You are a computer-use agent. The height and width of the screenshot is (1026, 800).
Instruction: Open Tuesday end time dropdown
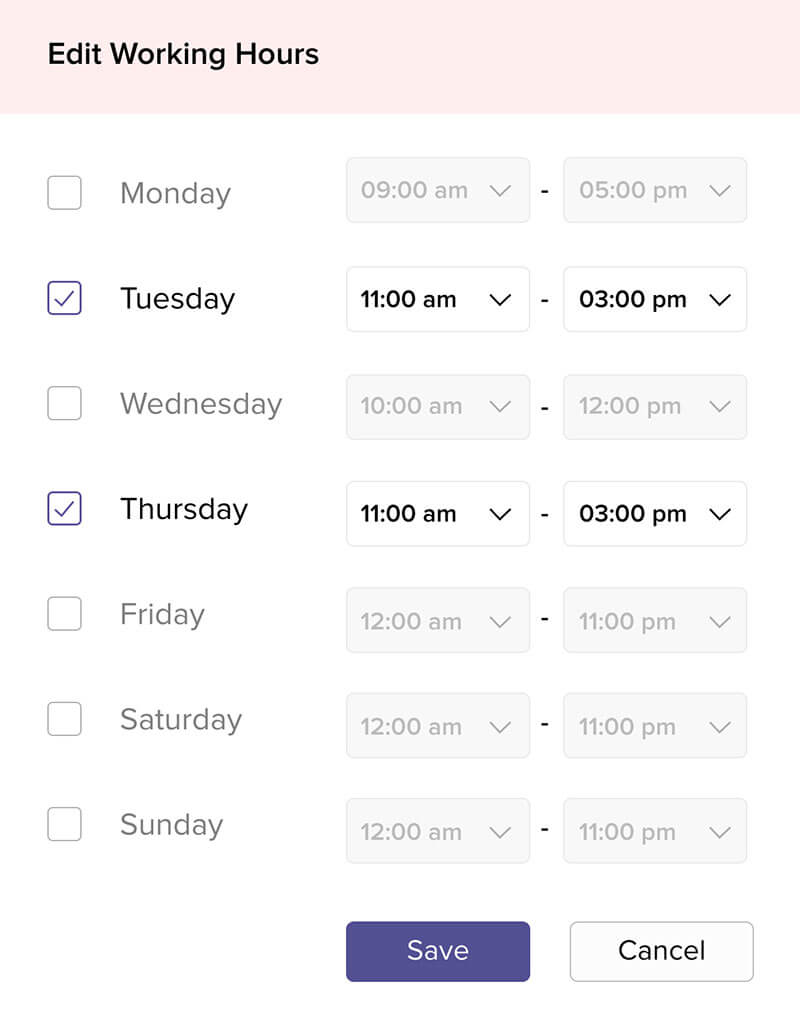[654, 299]
